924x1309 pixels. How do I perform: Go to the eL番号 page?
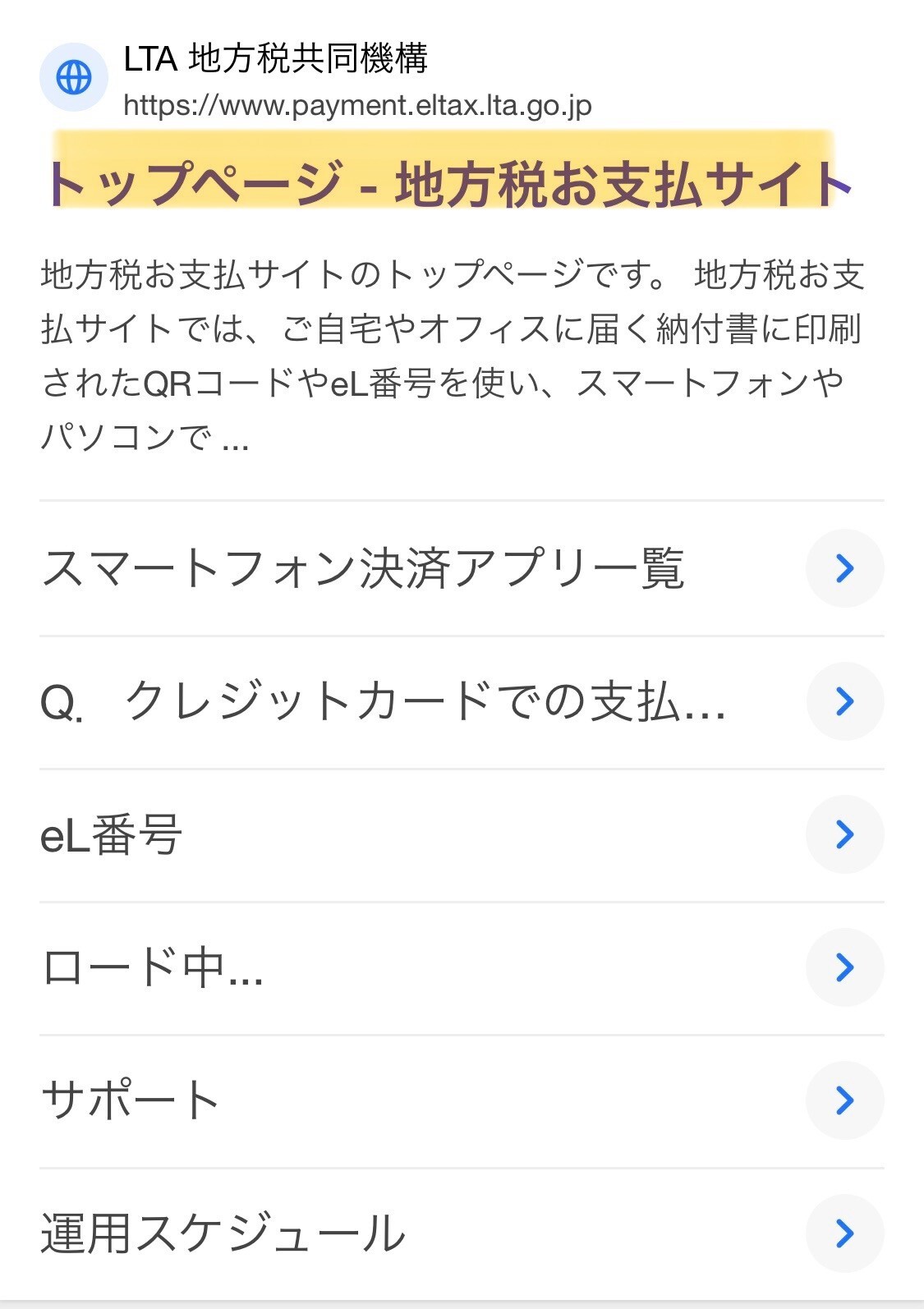(462, 835)
